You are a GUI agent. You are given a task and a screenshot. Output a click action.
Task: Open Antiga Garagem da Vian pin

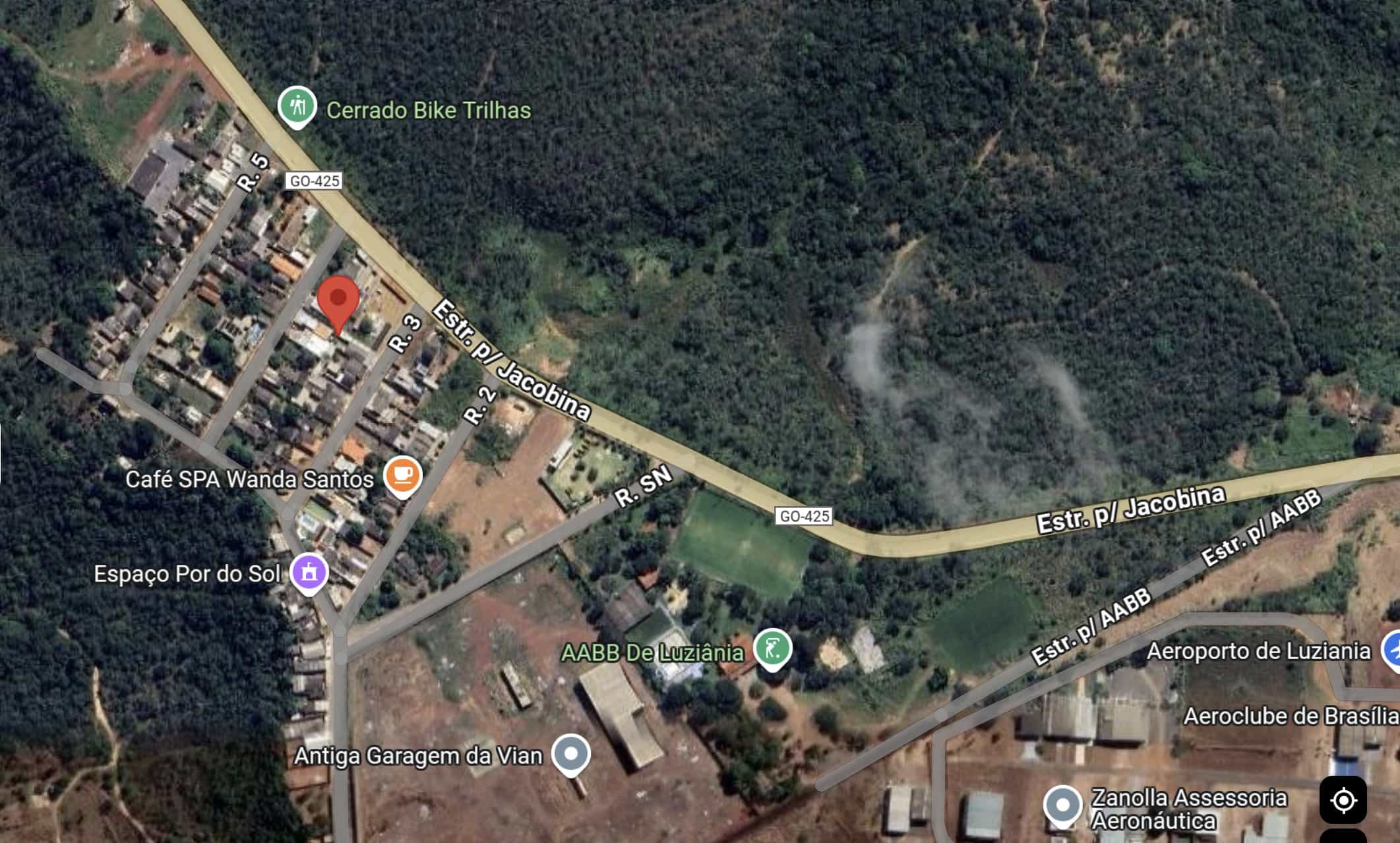[570, 753]
